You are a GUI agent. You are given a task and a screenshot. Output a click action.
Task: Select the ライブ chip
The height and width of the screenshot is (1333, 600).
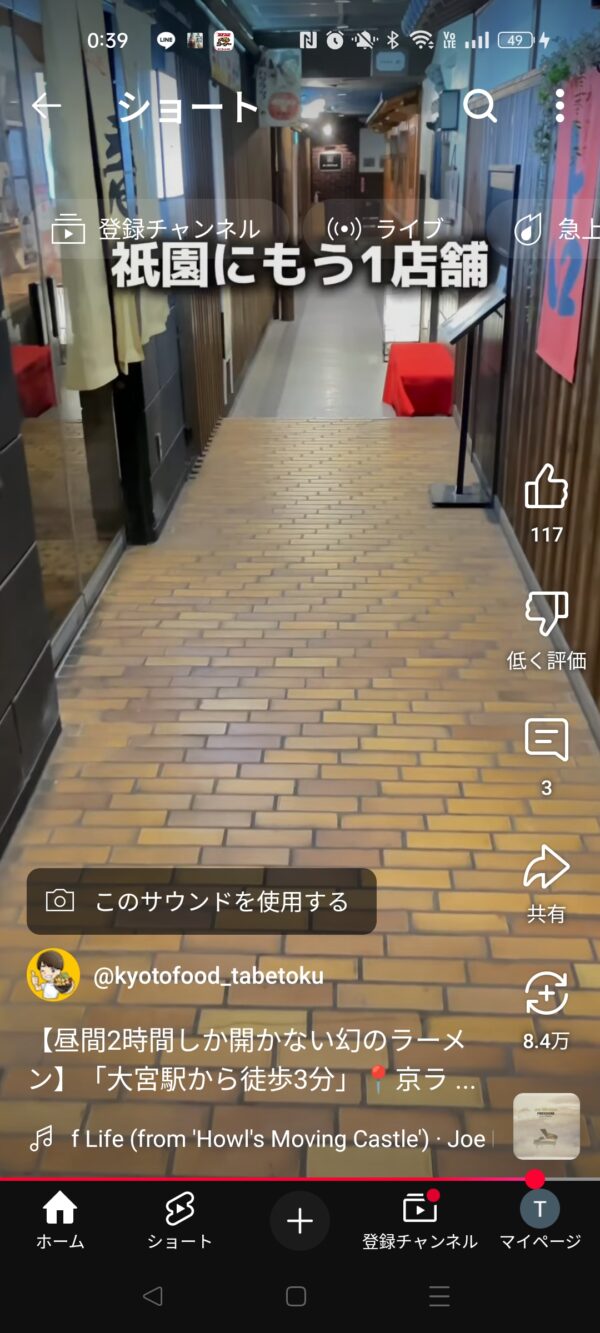point(385,230)
